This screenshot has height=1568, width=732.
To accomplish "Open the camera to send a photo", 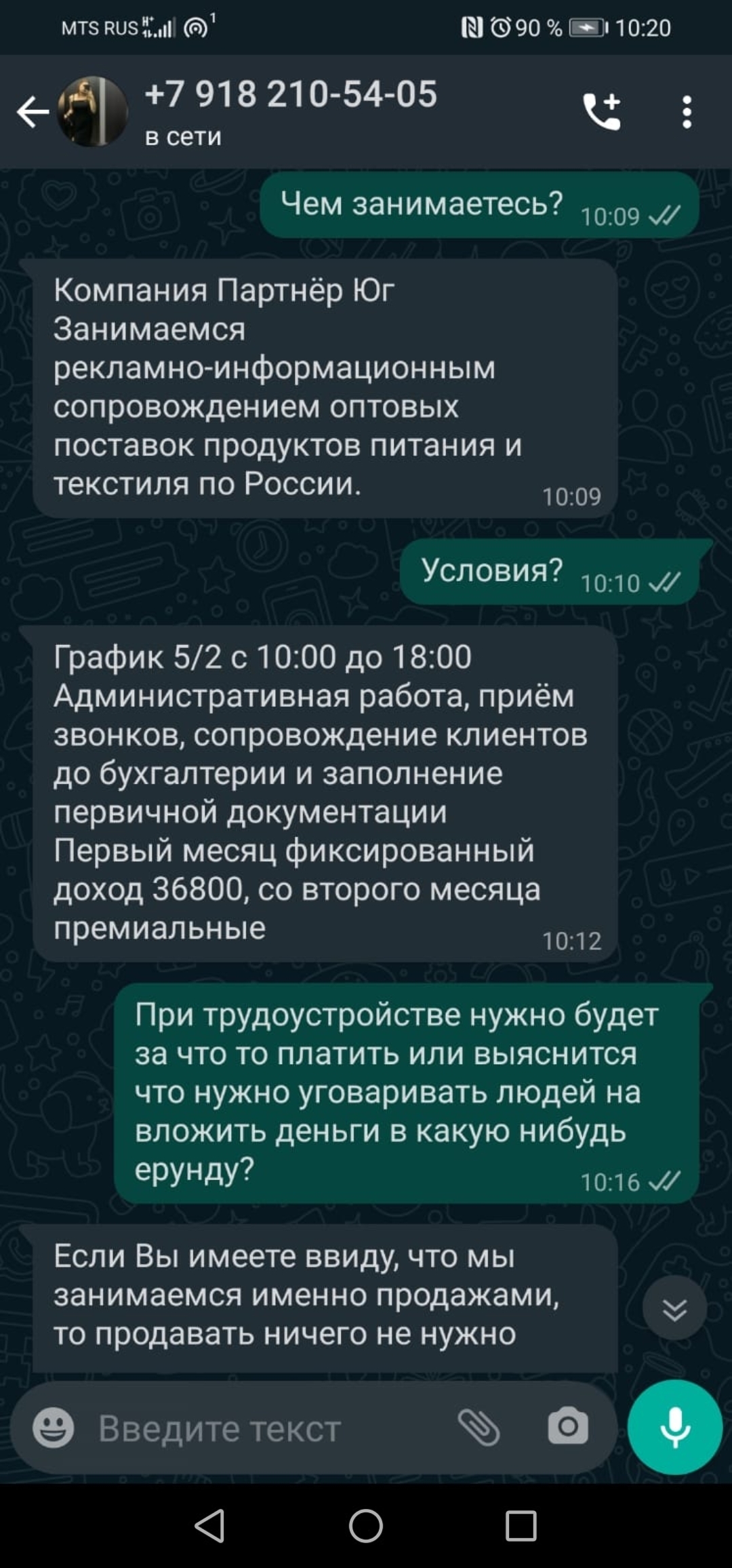I will pos(568,1427).
